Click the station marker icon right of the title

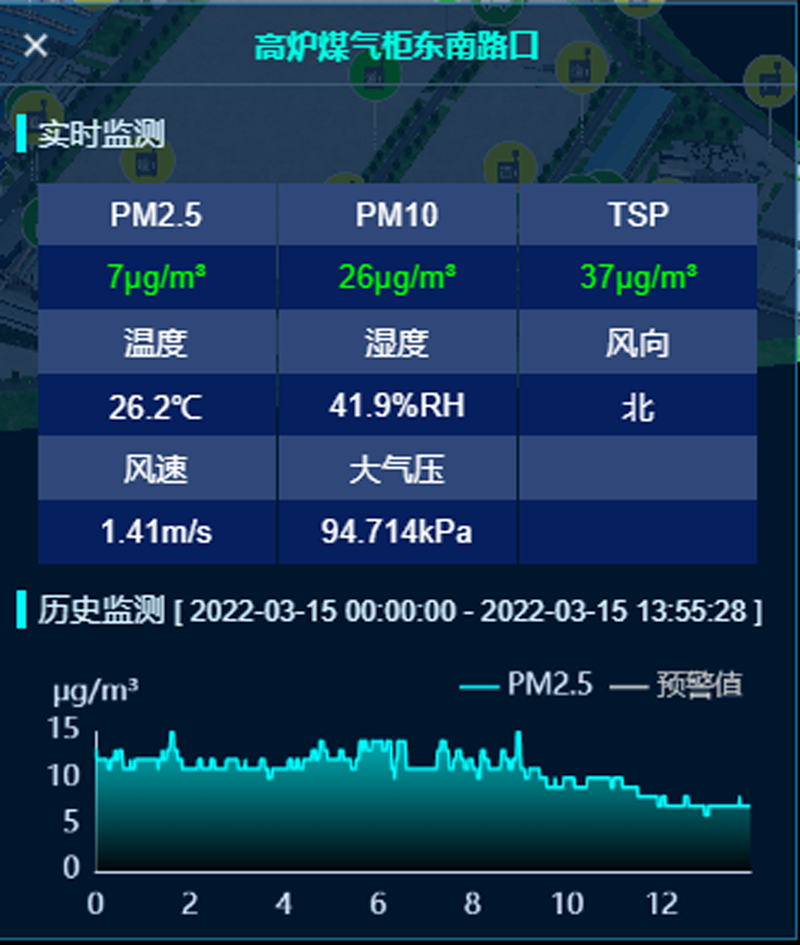click(580, 65)
